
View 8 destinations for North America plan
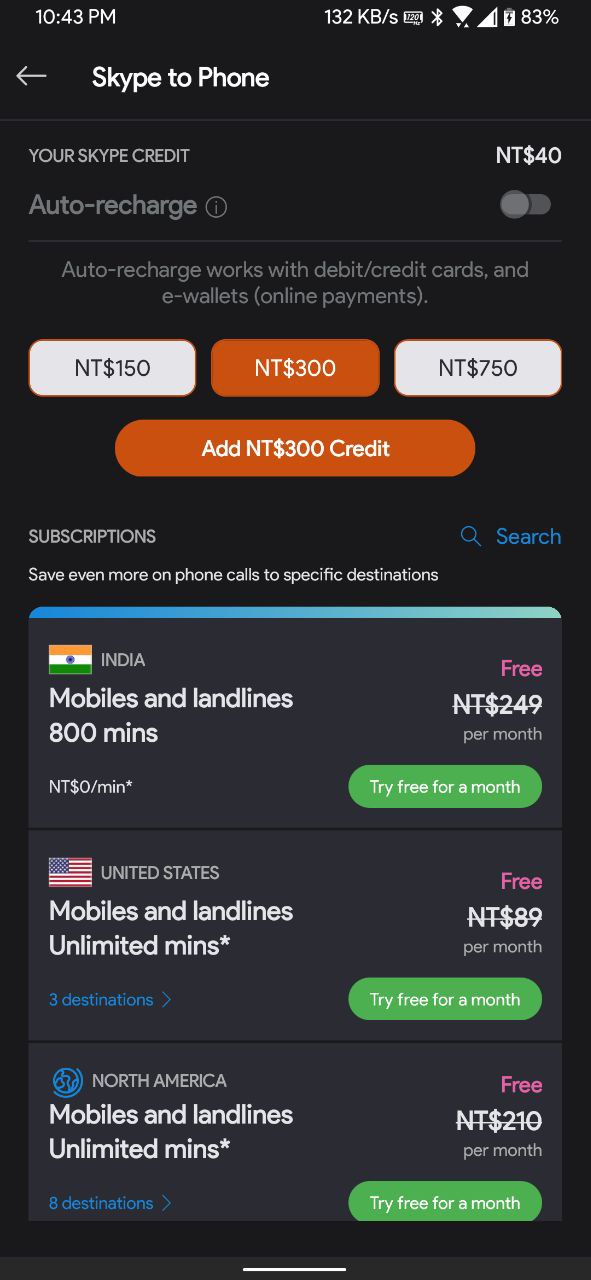point(110,1203)
